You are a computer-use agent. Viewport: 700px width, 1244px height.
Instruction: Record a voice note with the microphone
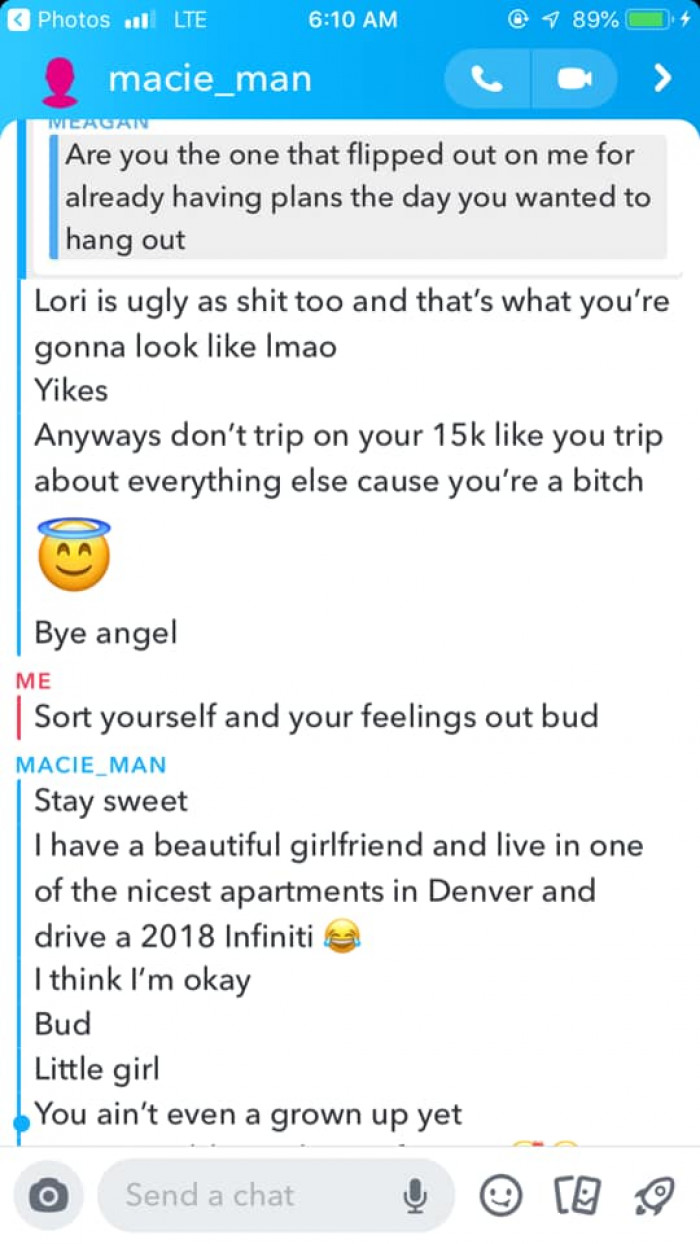pyautogui.click(x=416, y=1195)
